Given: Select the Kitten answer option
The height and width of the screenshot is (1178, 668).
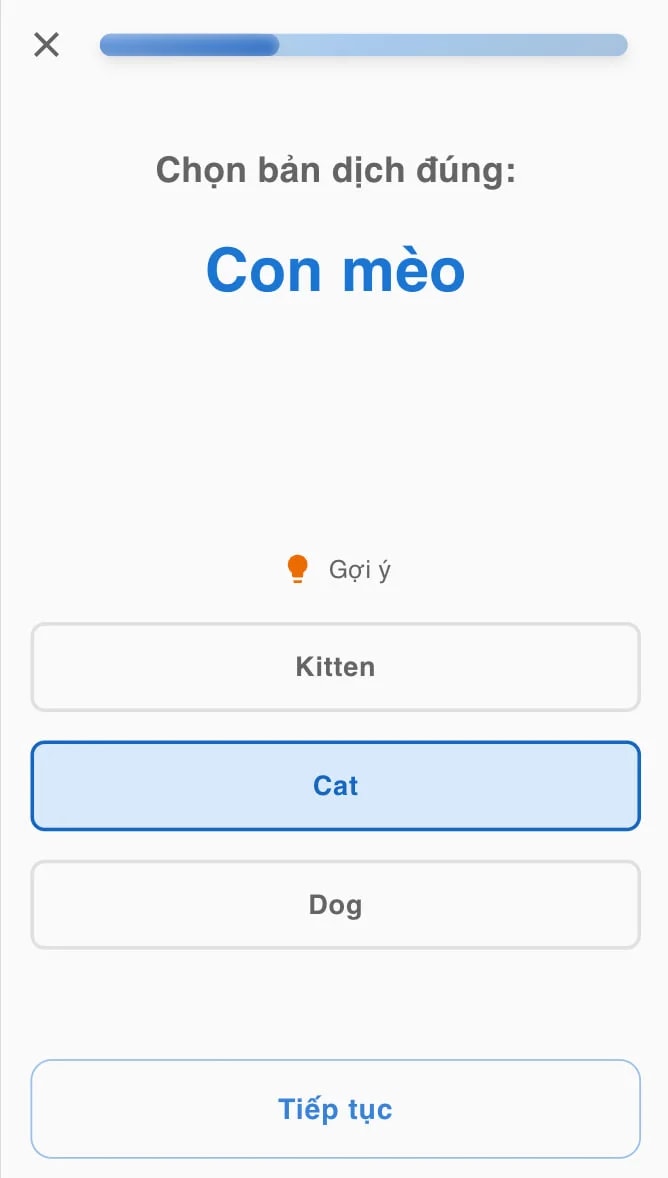Looking at the screenshot, I should click(335, 667).
